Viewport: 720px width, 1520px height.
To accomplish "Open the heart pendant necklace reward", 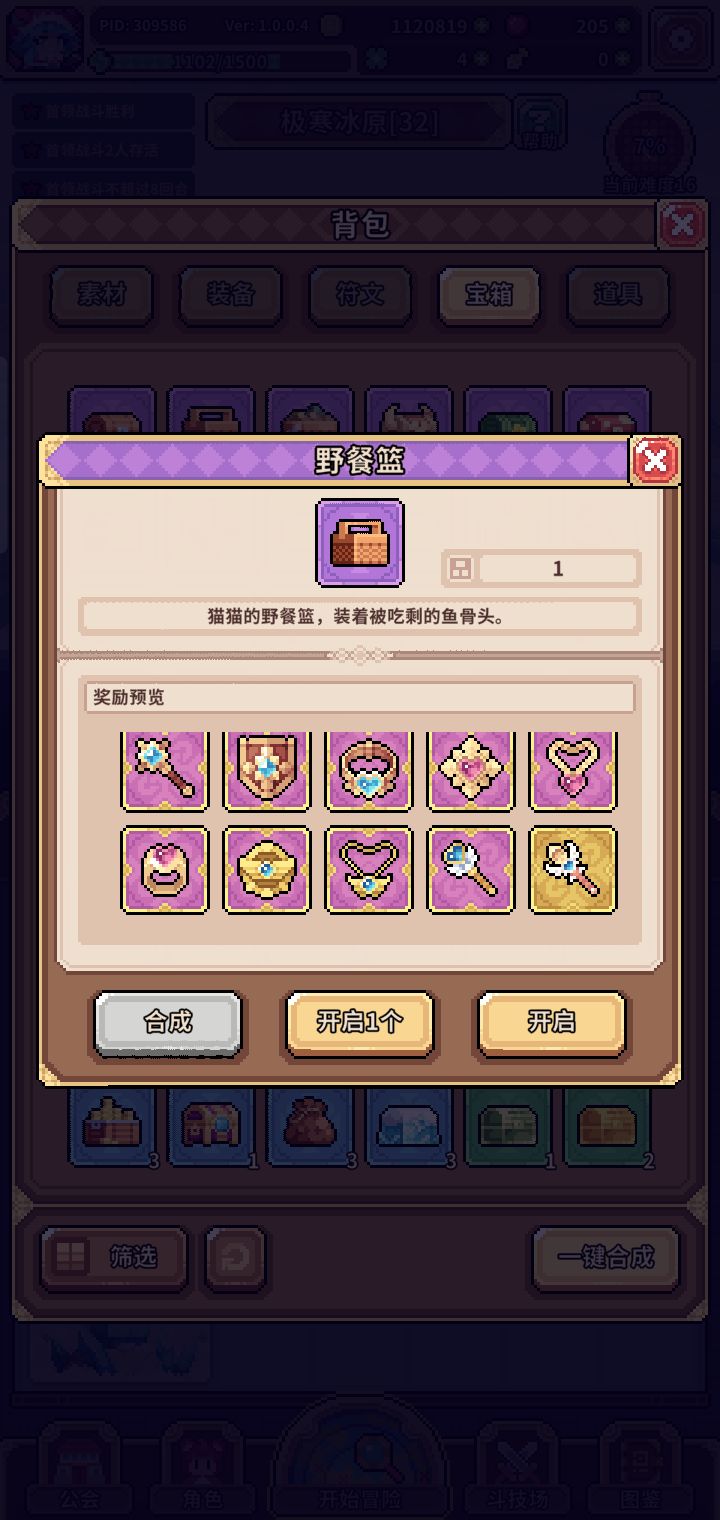I will point(572,770).
